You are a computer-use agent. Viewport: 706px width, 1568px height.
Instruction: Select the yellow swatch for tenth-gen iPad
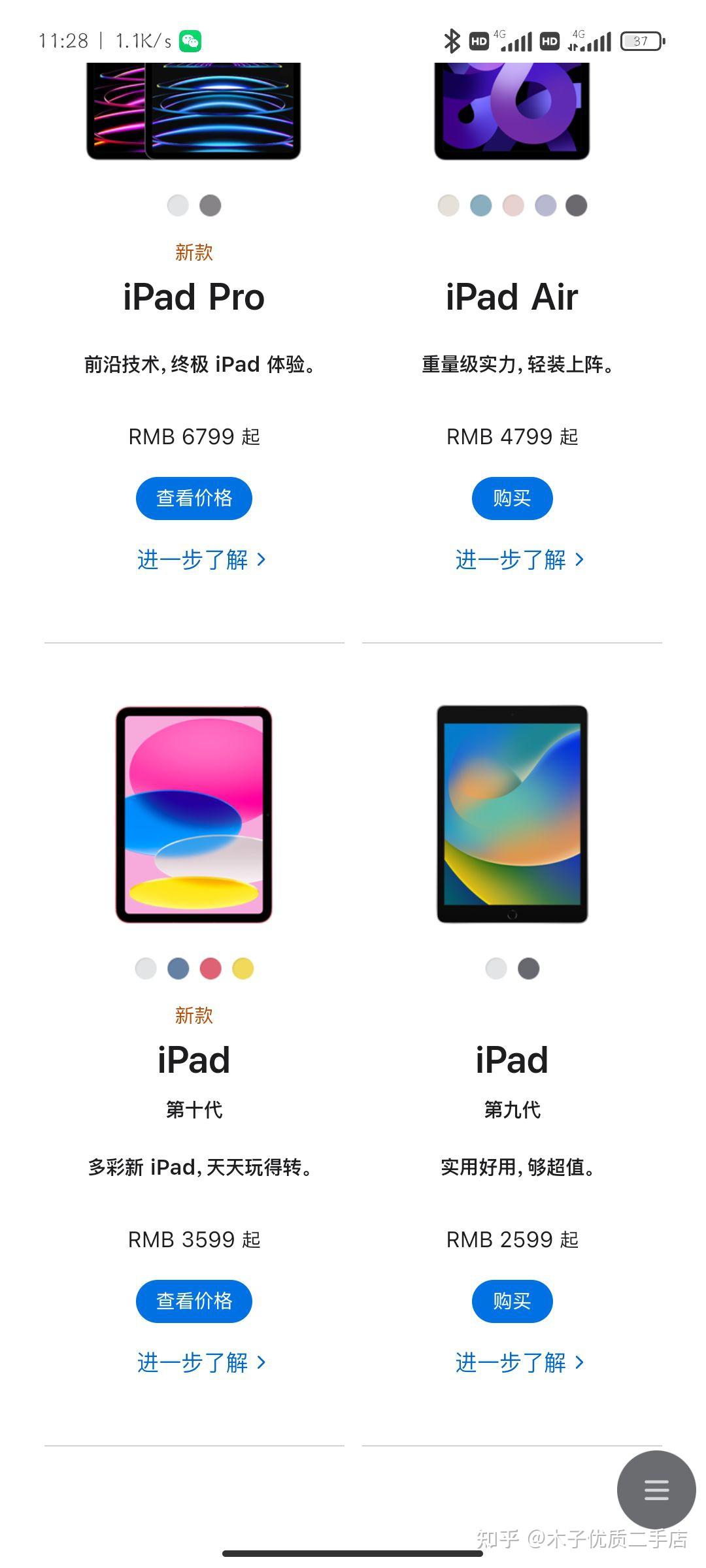pos(243,969)
